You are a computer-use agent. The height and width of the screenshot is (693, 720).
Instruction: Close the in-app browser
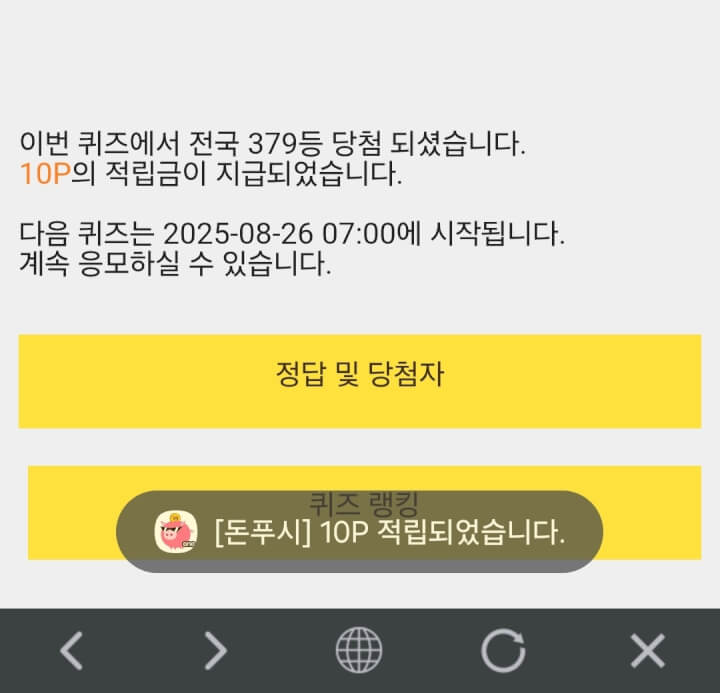click(647, 651)
